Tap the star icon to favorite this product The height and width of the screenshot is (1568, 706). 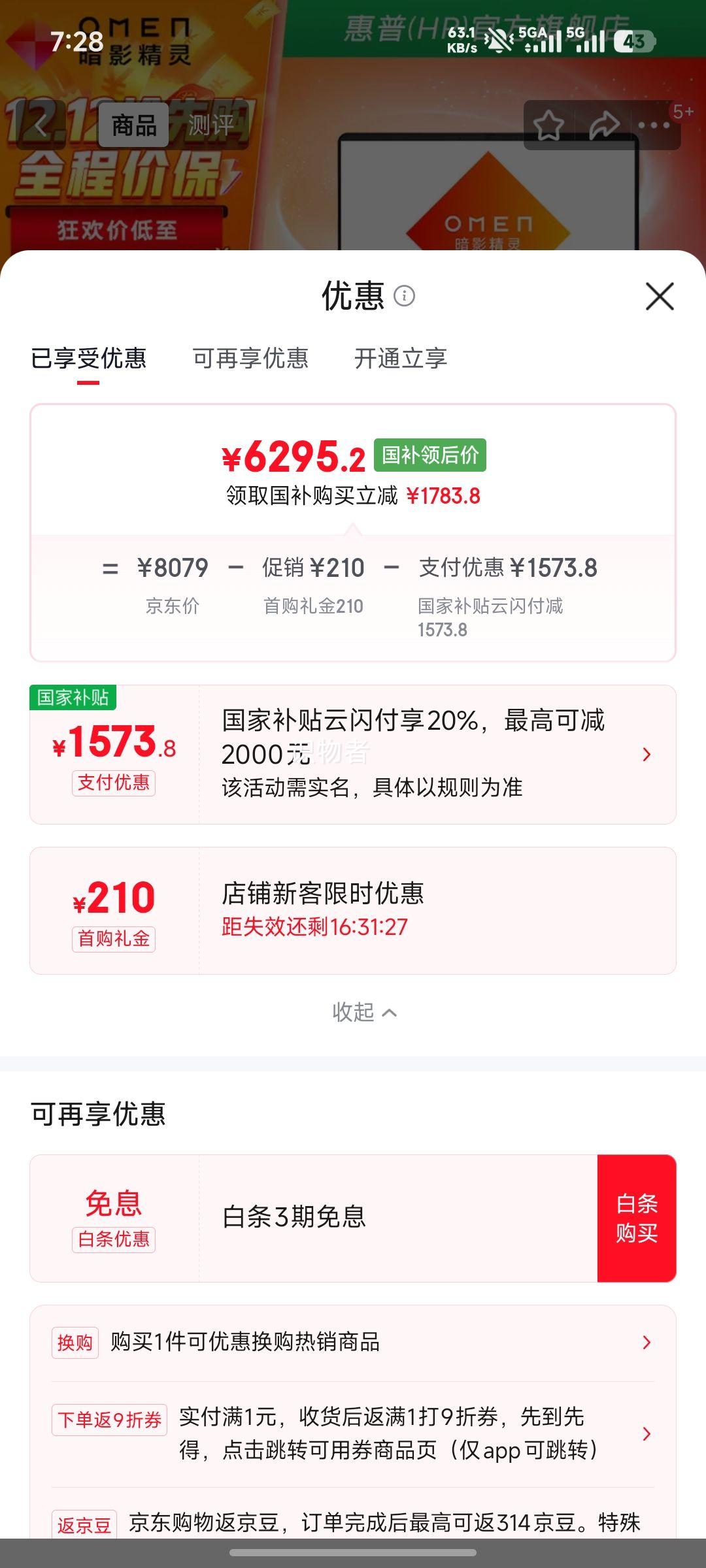[x=549, y=124]
